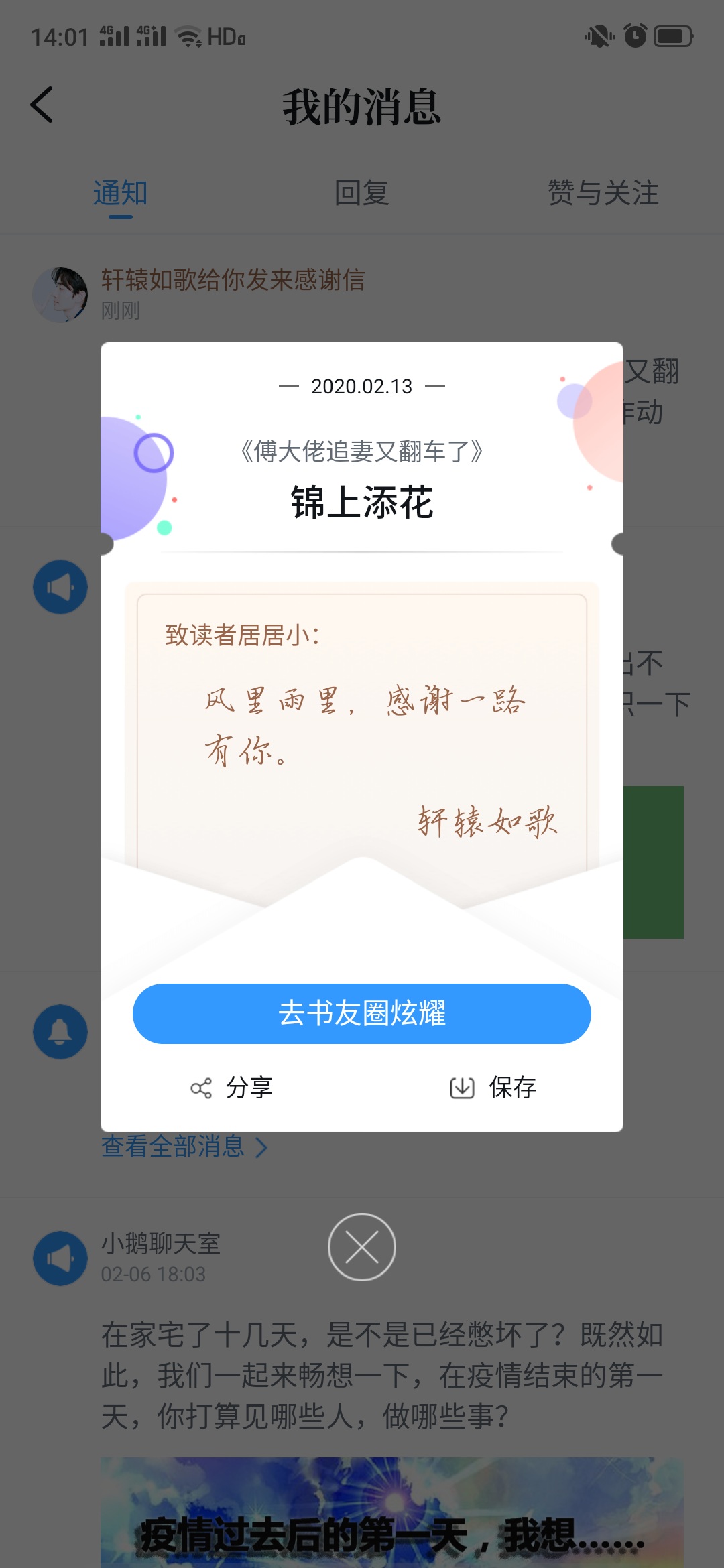The image size is (724, 1568).
Task: Tap 去书友圈炫耀 button
Action: click(x=362, y=1013)
